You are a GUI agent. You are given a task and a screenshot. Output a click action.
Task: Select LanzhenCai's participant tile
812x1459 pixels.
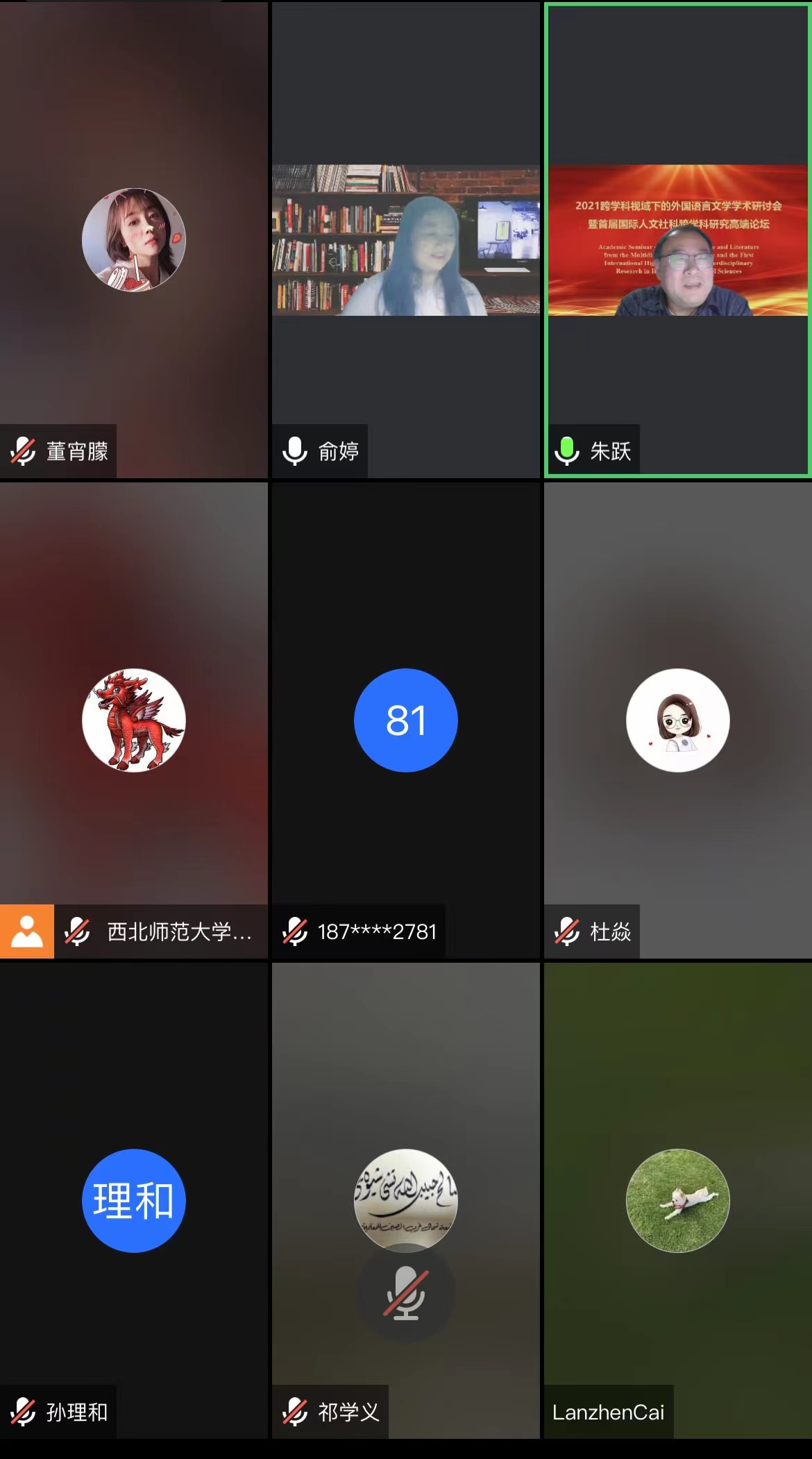click(x=677, y=1201)
